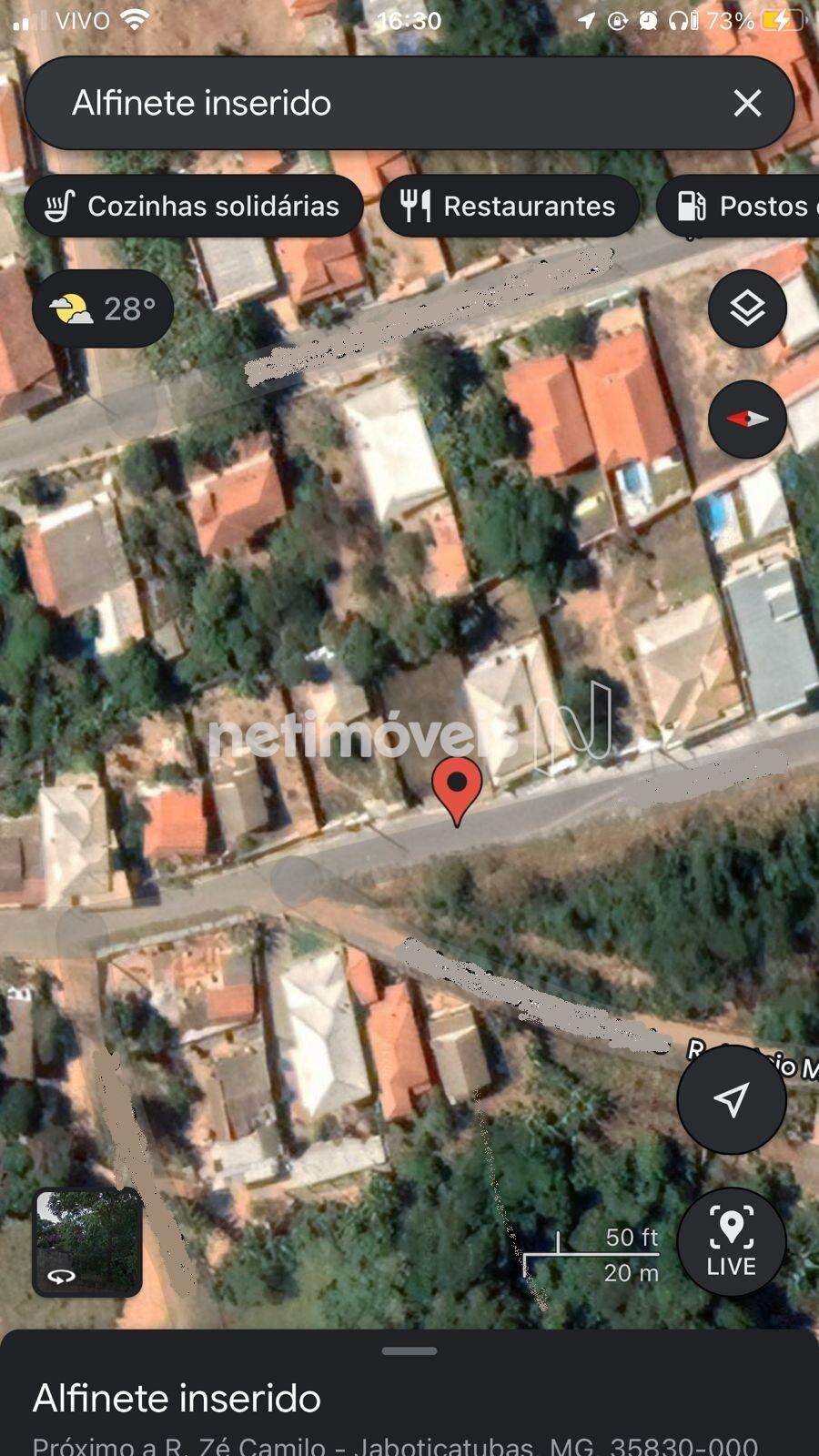Expand the bottom sheet handle
The height and width of the screenshot is (1456, 819).
point(409,1351)
